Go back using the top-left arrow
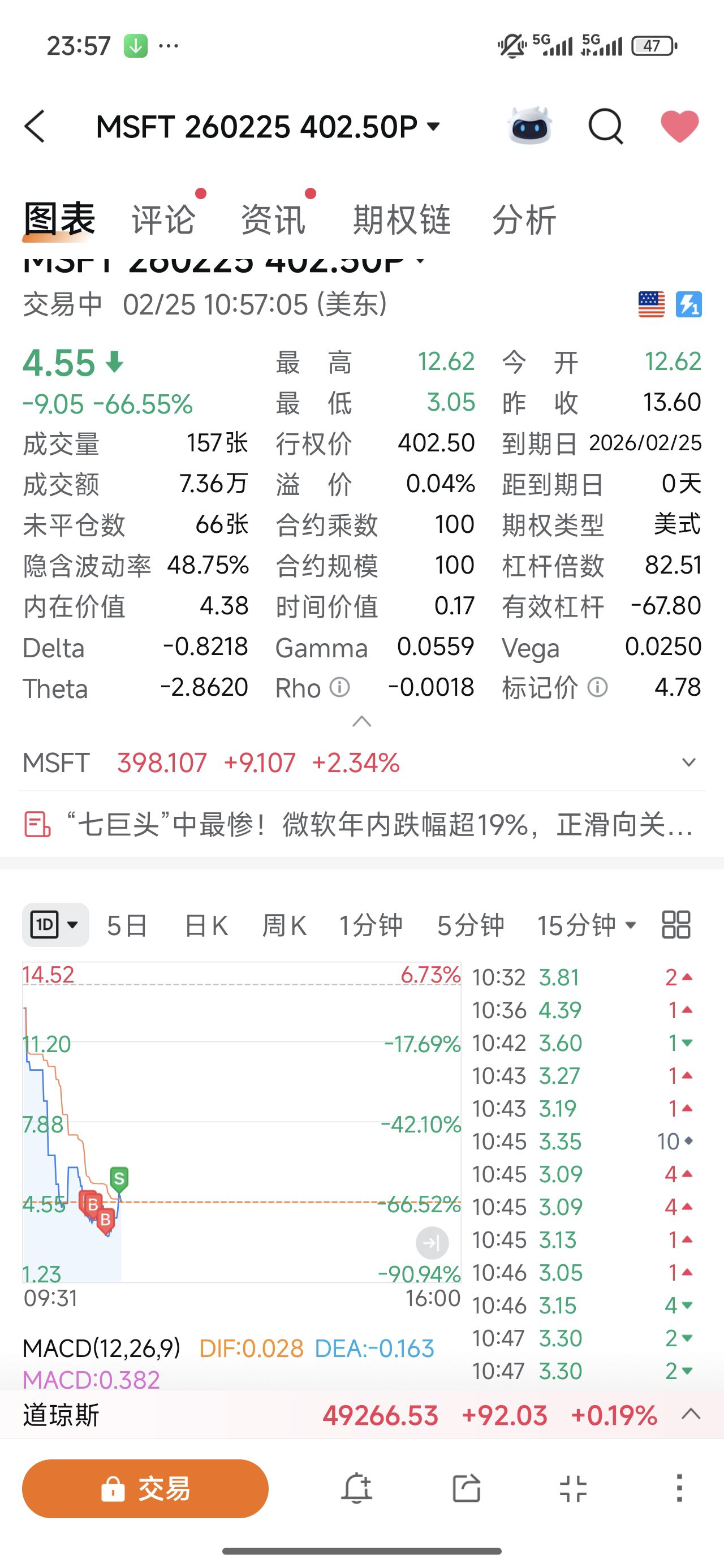Screen dimensions: 724x1568 (35, 127)
